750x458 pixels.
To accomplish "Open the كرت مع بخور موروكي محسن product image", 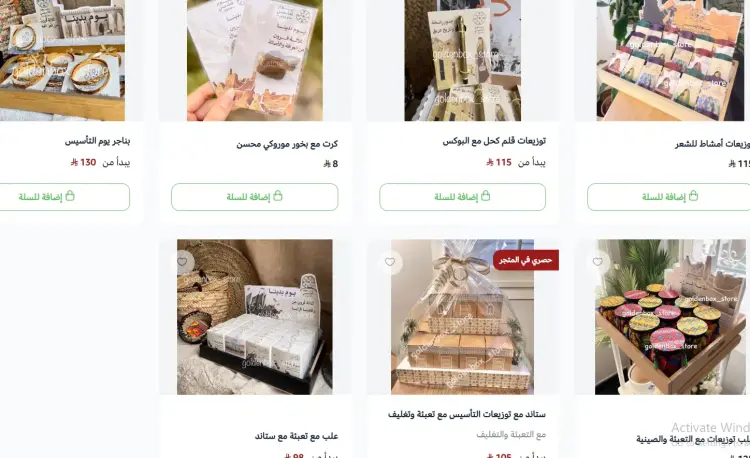I will [x=254, y=60].
